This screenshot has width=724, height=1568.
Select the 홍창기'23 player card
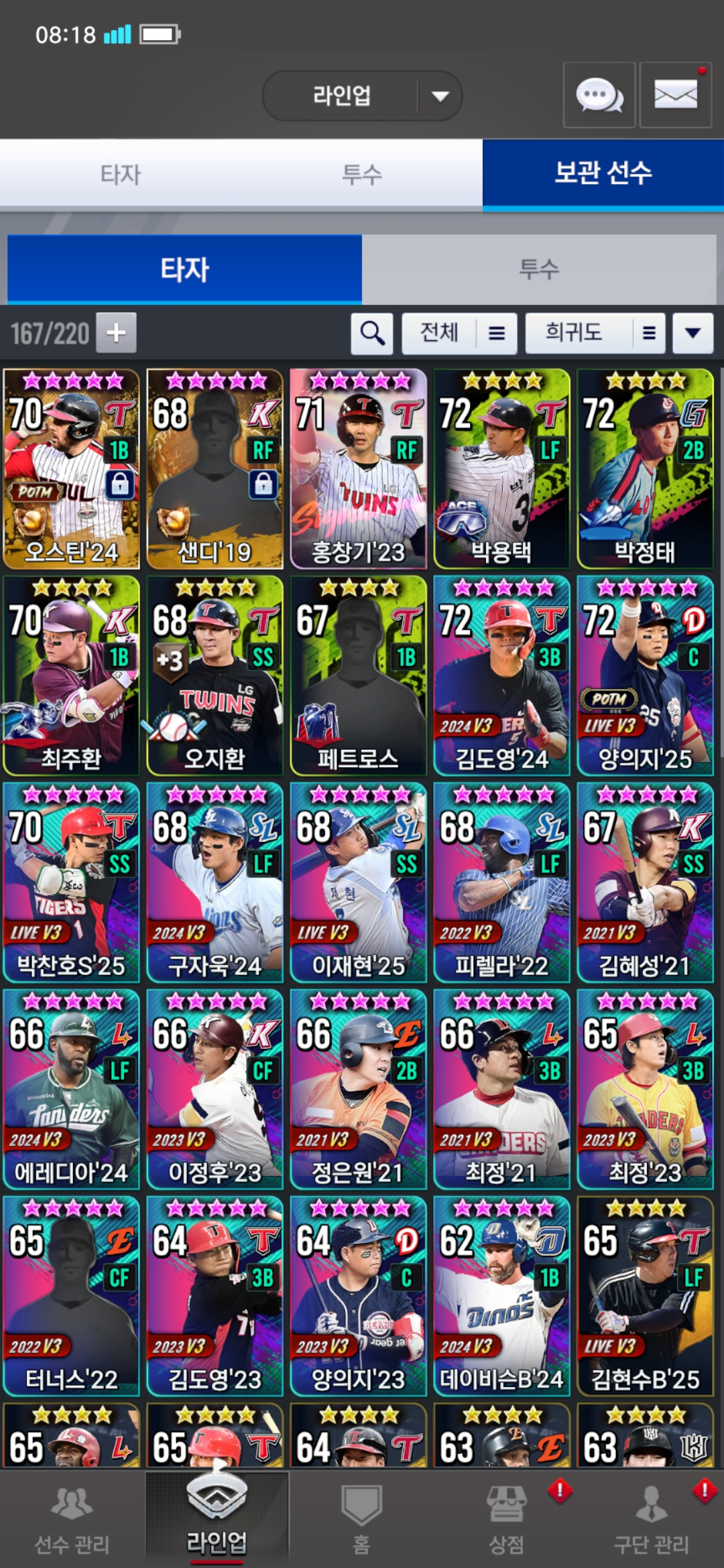tap(359, 469)
